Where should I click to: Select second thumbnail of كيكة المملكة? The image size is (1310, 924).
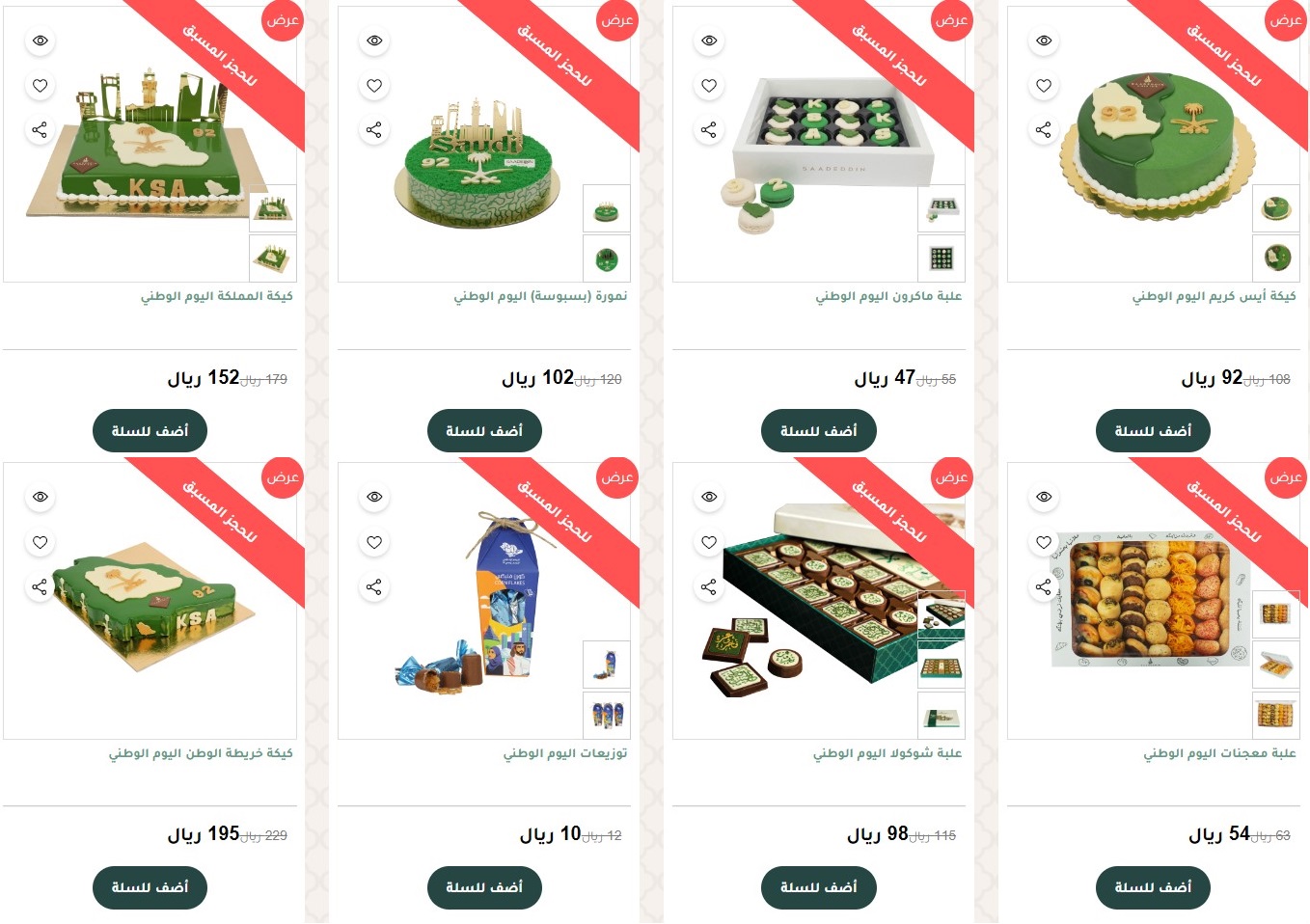point(273,258)
